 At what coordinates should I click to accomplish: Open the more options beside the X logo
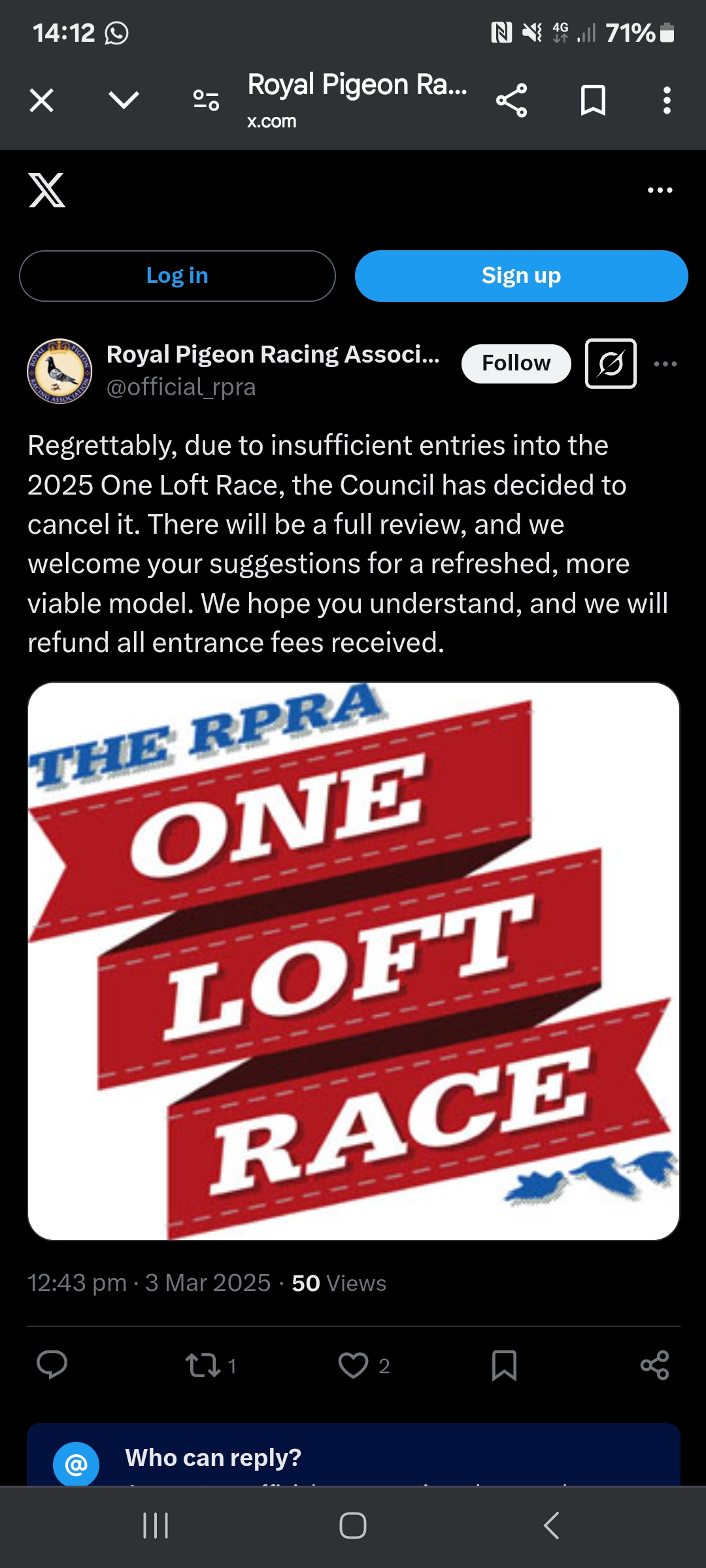coord(660,190)
